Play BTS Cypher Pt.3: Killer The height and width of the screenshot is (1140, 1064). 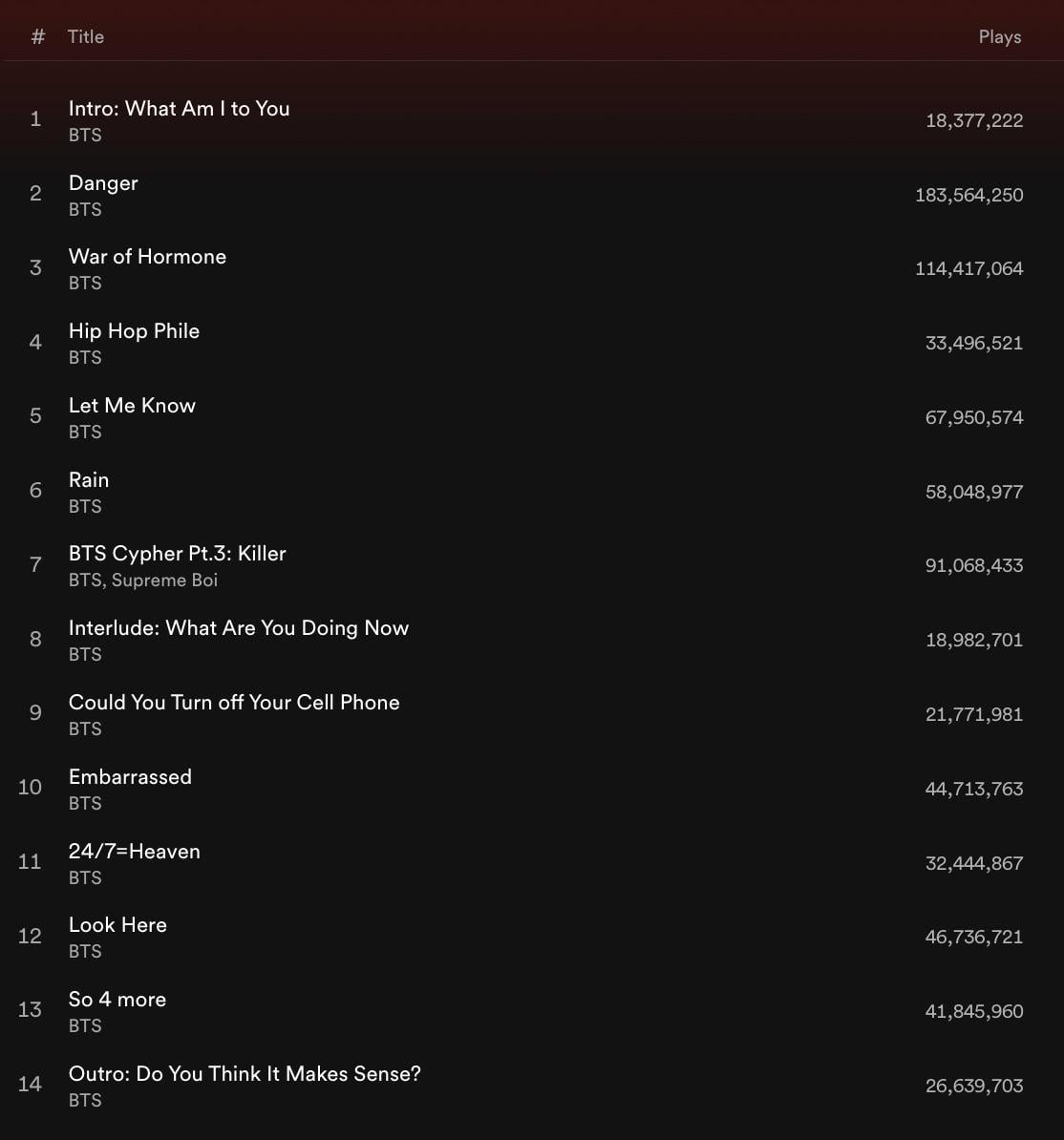pyautogui.click(x=177, y=554)
